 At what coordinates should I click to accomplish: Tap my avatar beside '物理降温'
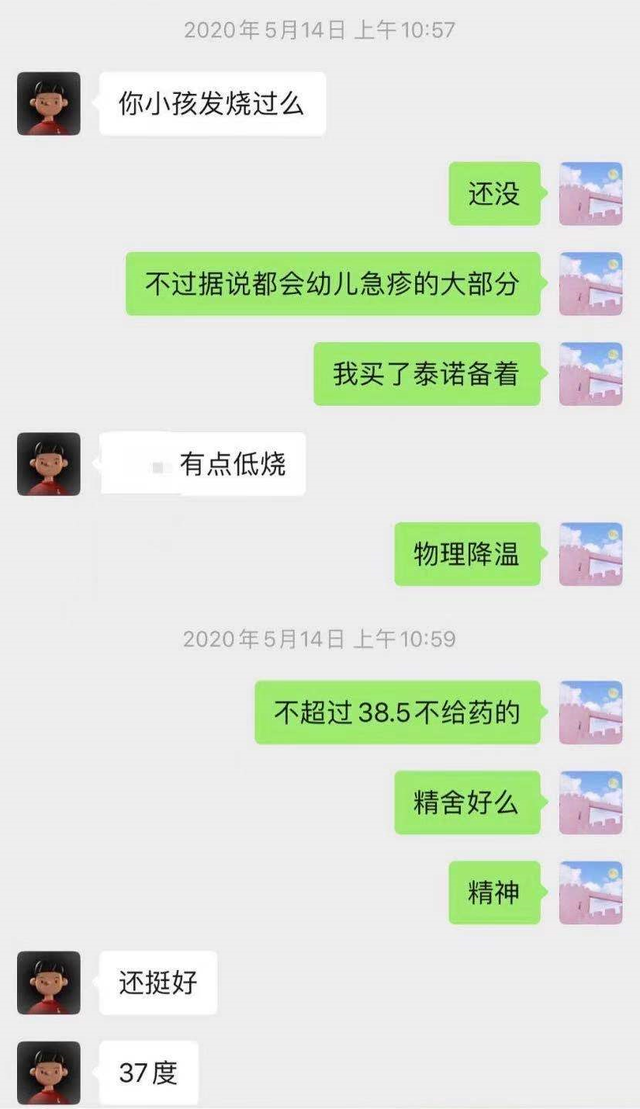tap(590, 554)
